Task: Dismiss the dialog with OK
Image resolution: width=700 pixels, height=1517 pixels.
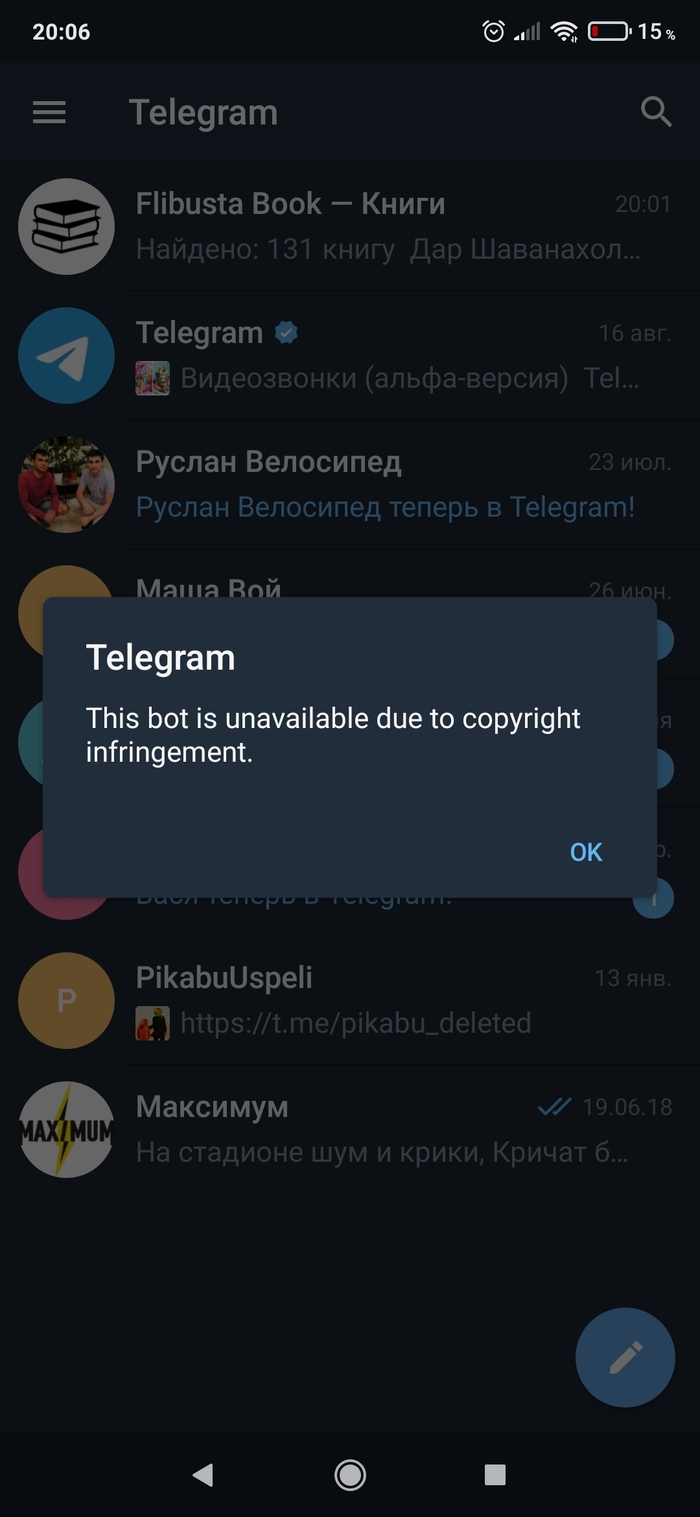Action: (586, 852)
